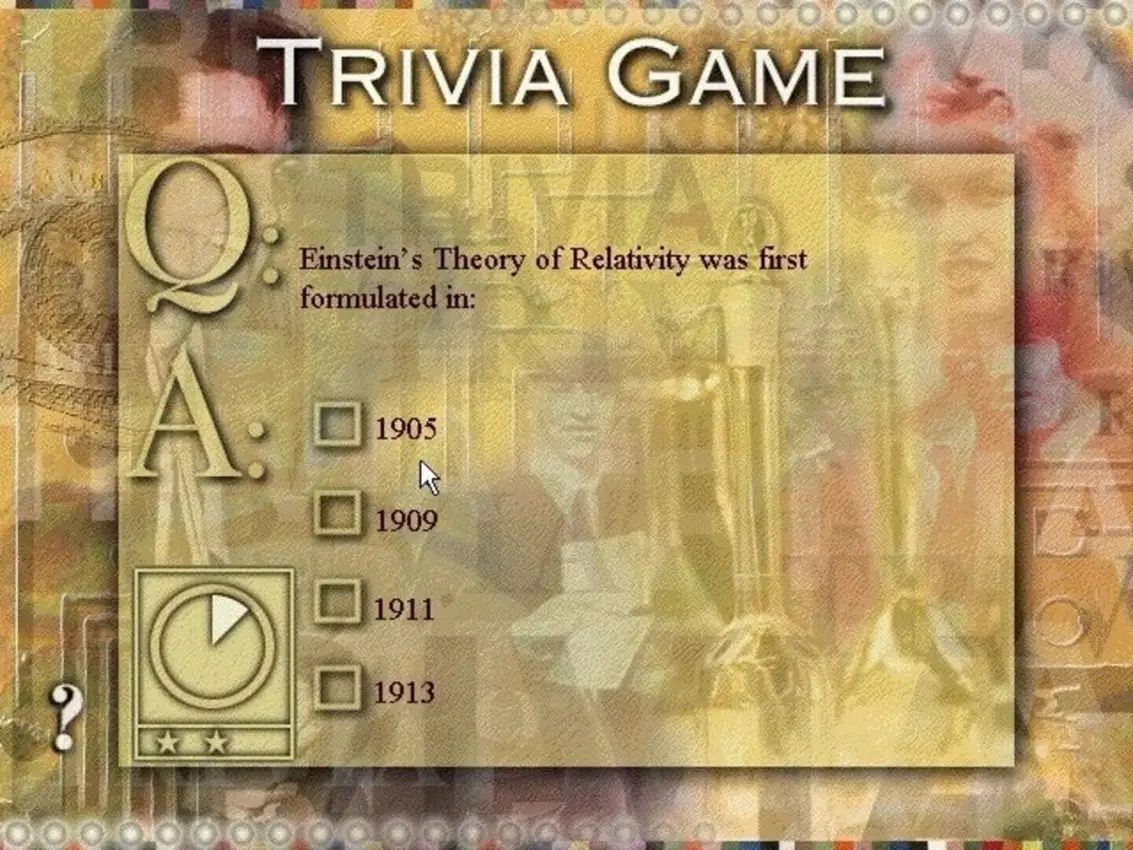This screenshot has width=1133, height=850.
Task: Choose 1909 as the answer
Action: point(338,514)
